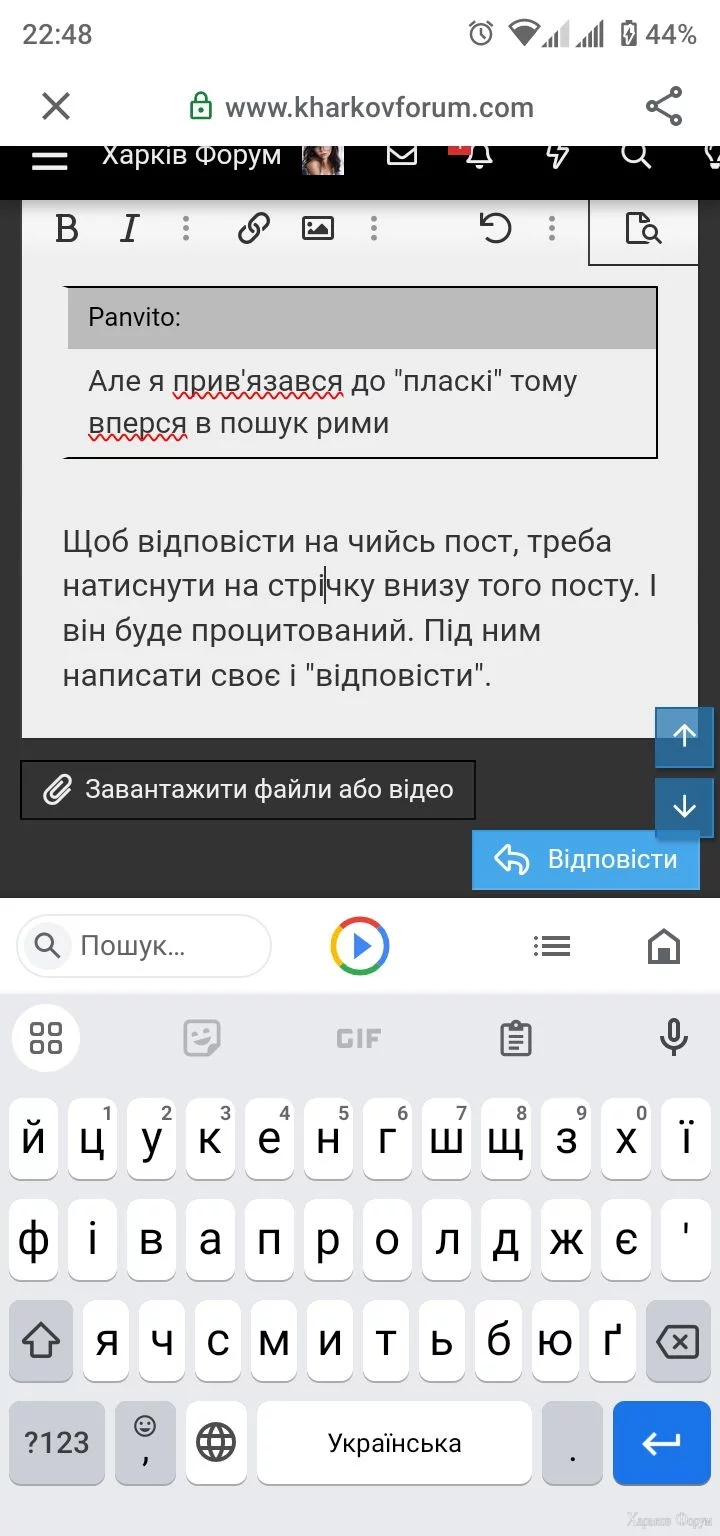720x1536 pixels.
Task: Apply bold formatting
Action: click(67, 229)
